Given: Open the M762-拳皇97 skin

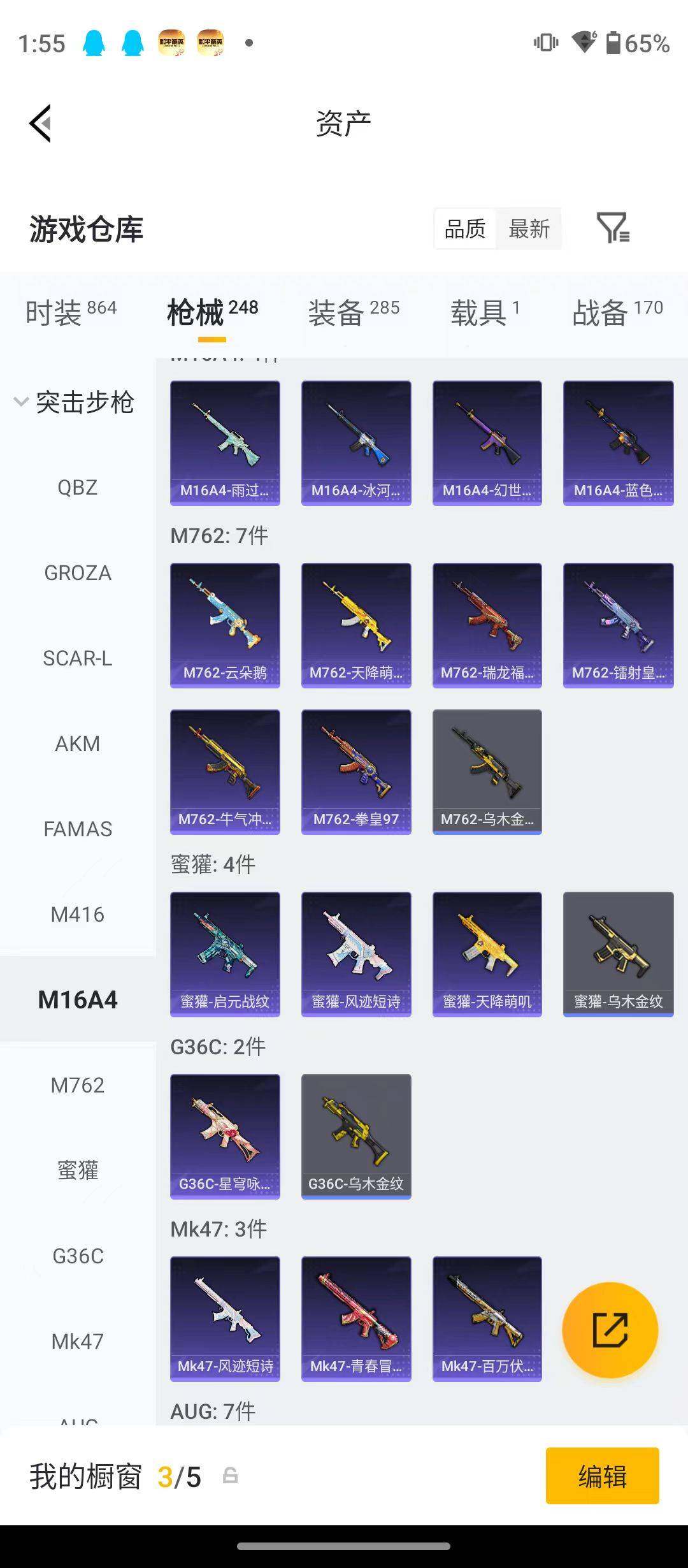Looking at the screenshot, I should pyautogui.click(x=356, y=772).
